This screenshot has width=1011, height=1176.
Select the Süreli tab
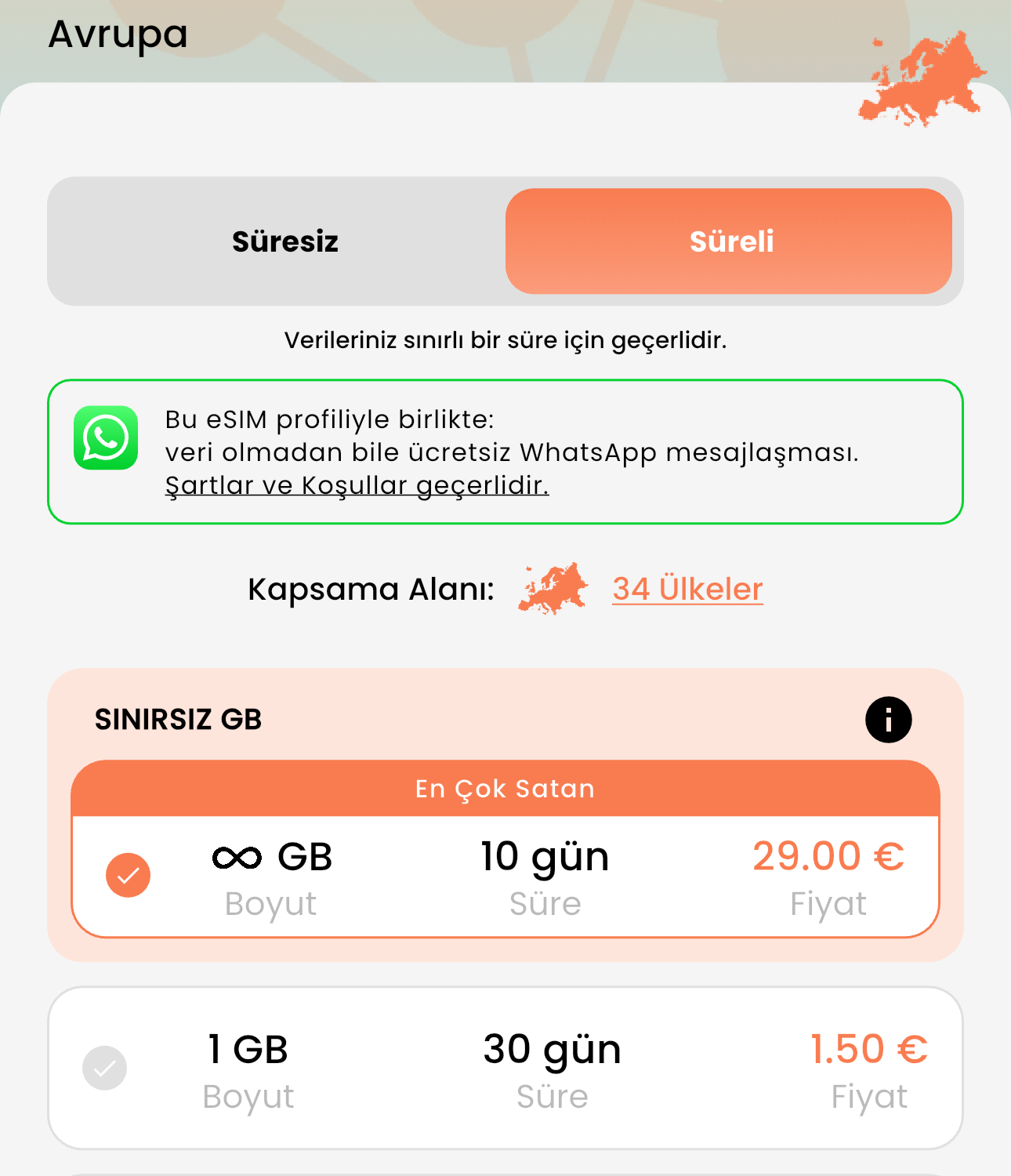(729, 241)
